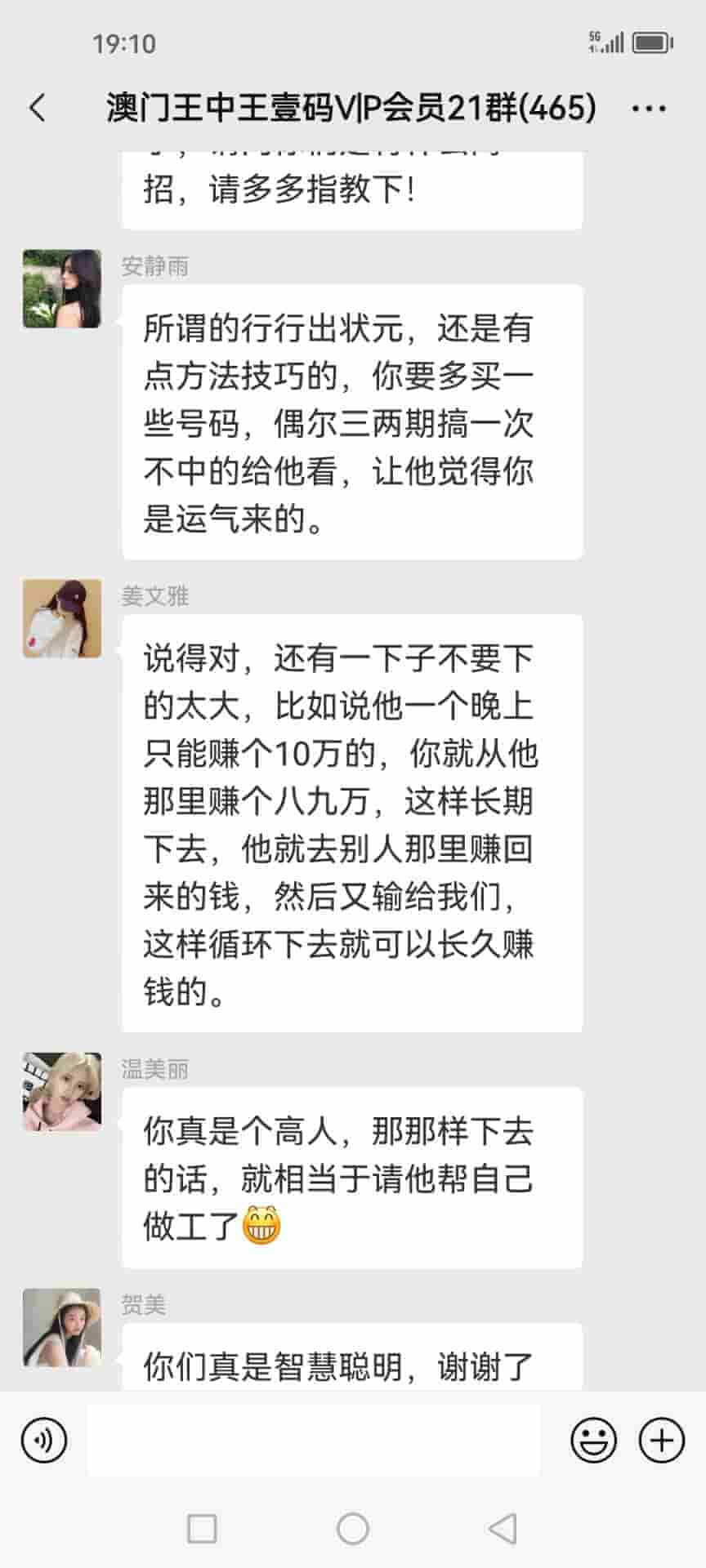Open the plus attachments panel
Image resolution: width=706 pixels, height=1568 pixels.
click(x=661, y=1440)
